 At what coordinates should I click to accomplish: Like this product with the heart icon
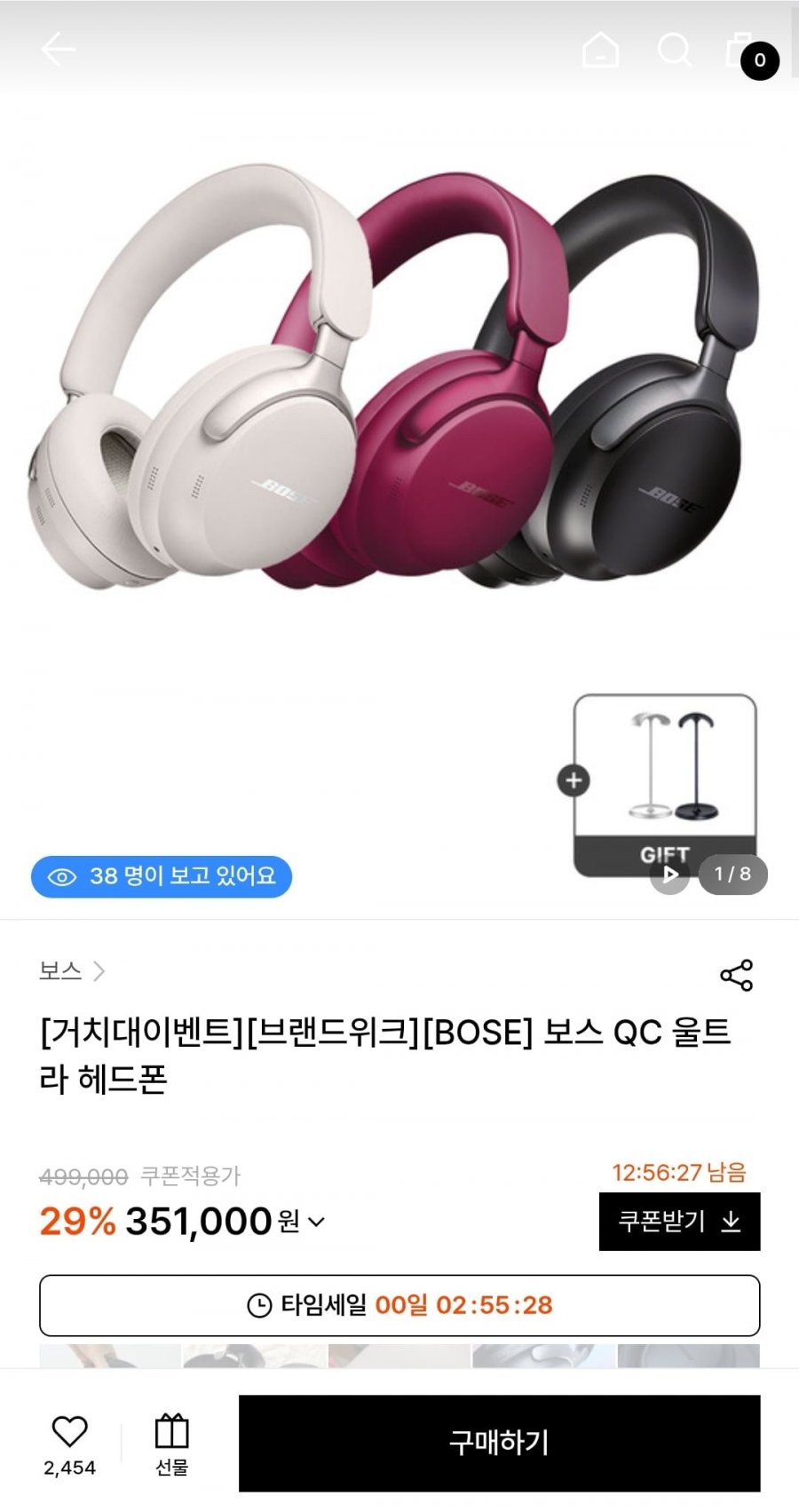pos(69,1432)
